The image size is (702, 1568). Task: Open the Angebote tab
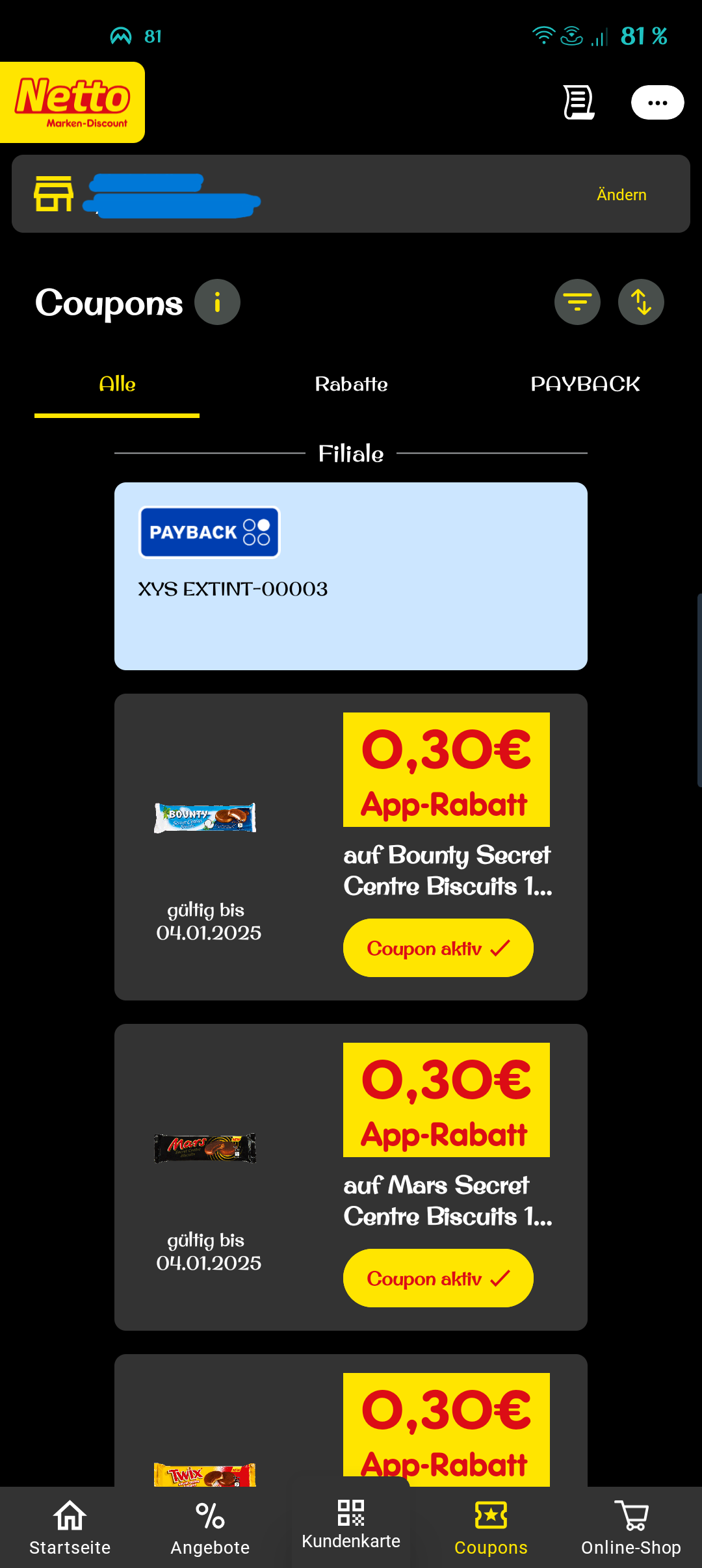(x=210, y=1528)
